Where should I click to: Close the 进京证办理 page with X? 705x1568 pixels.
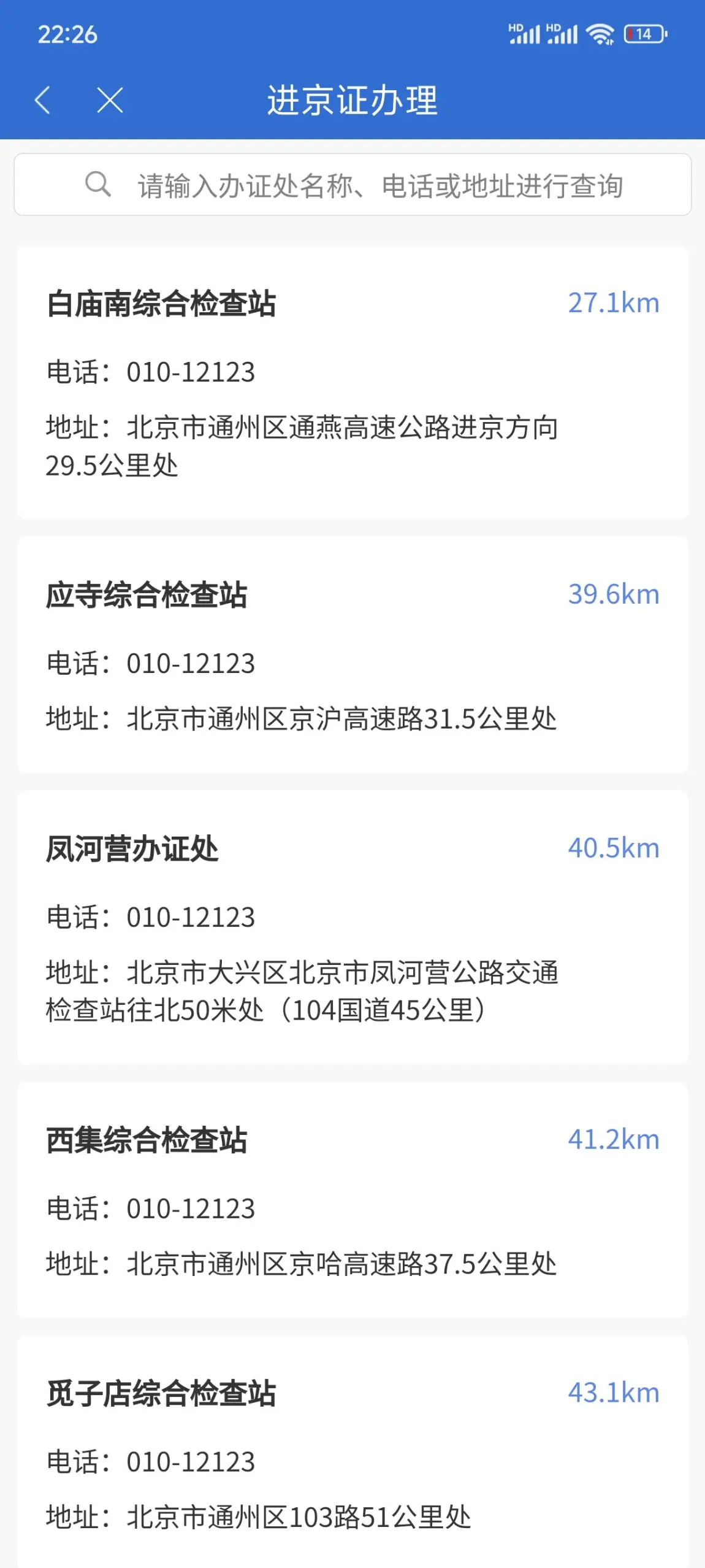click(110, 100)
